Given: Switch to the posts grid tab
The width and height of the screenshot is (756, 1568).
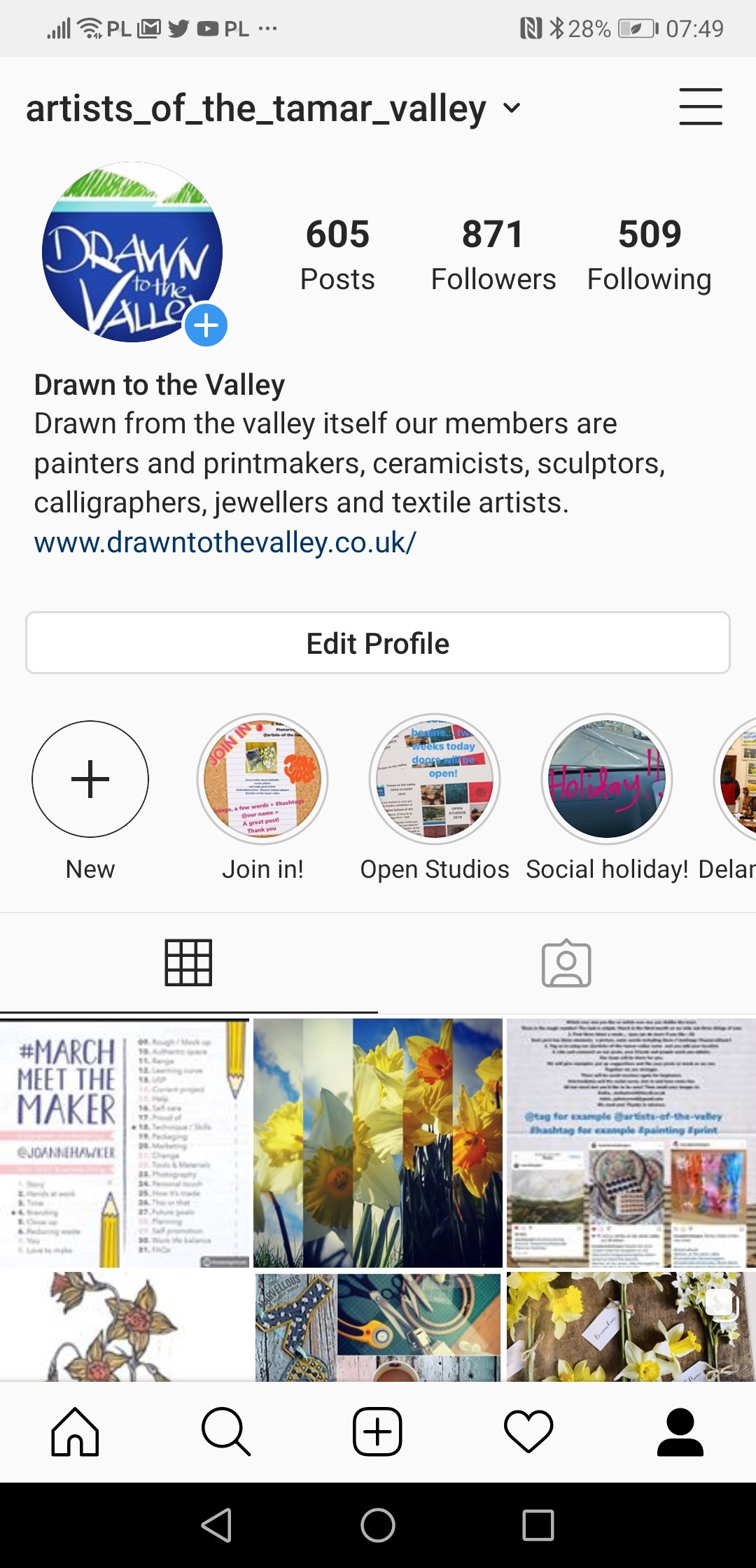Looking at the screenshot, I should [x=188, y=963].
